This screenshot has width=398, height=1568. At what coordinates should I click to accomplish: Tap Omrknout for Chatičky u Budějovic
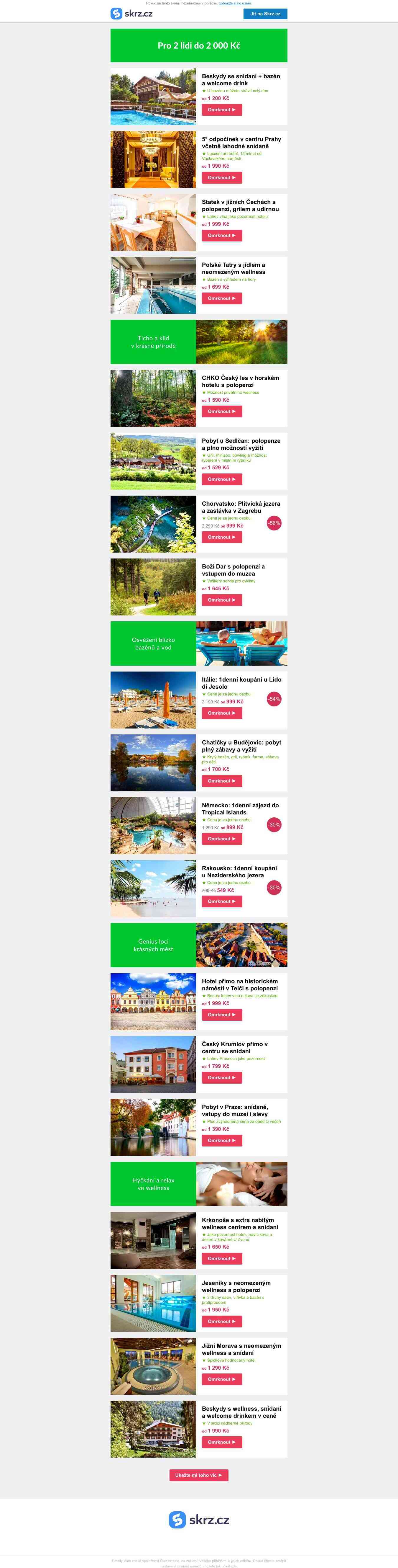(222, 781)
